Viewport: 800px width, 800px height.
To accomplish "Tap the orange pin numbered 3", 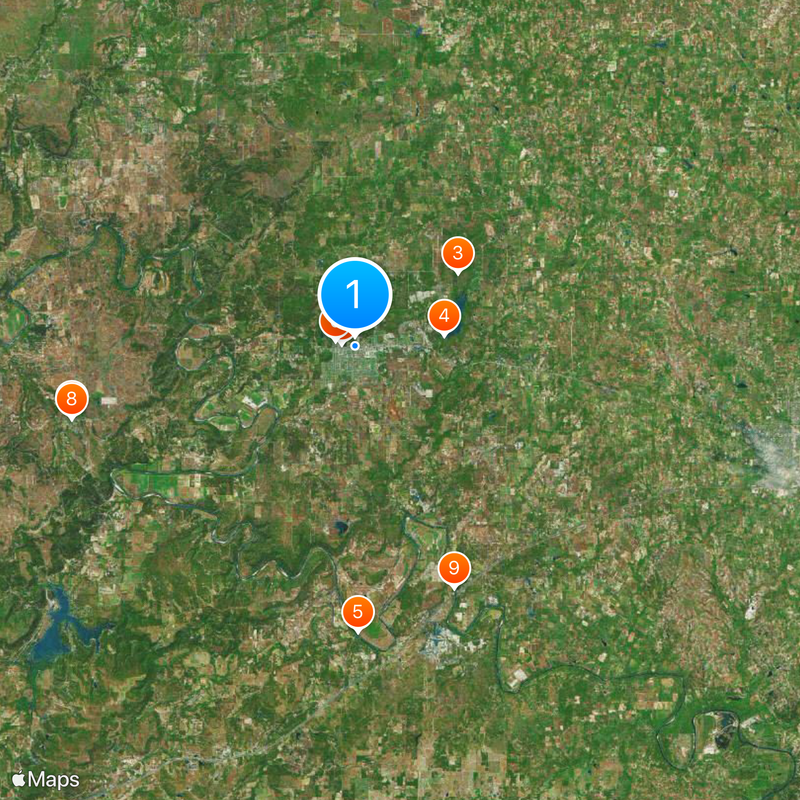I will coord(457,254).
